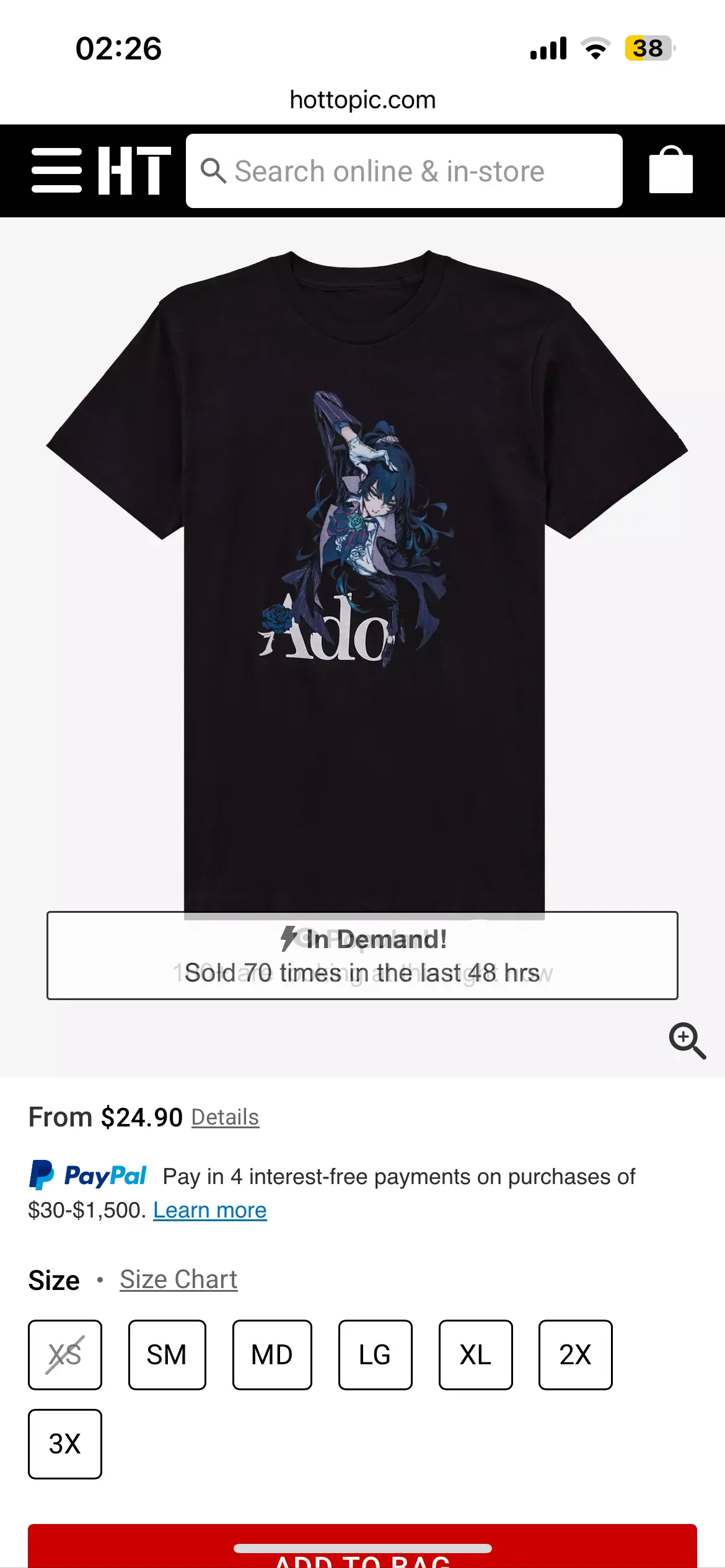The image size is (725, 1568).
Task: Open the Size Chart
Action: [178, 1279]
